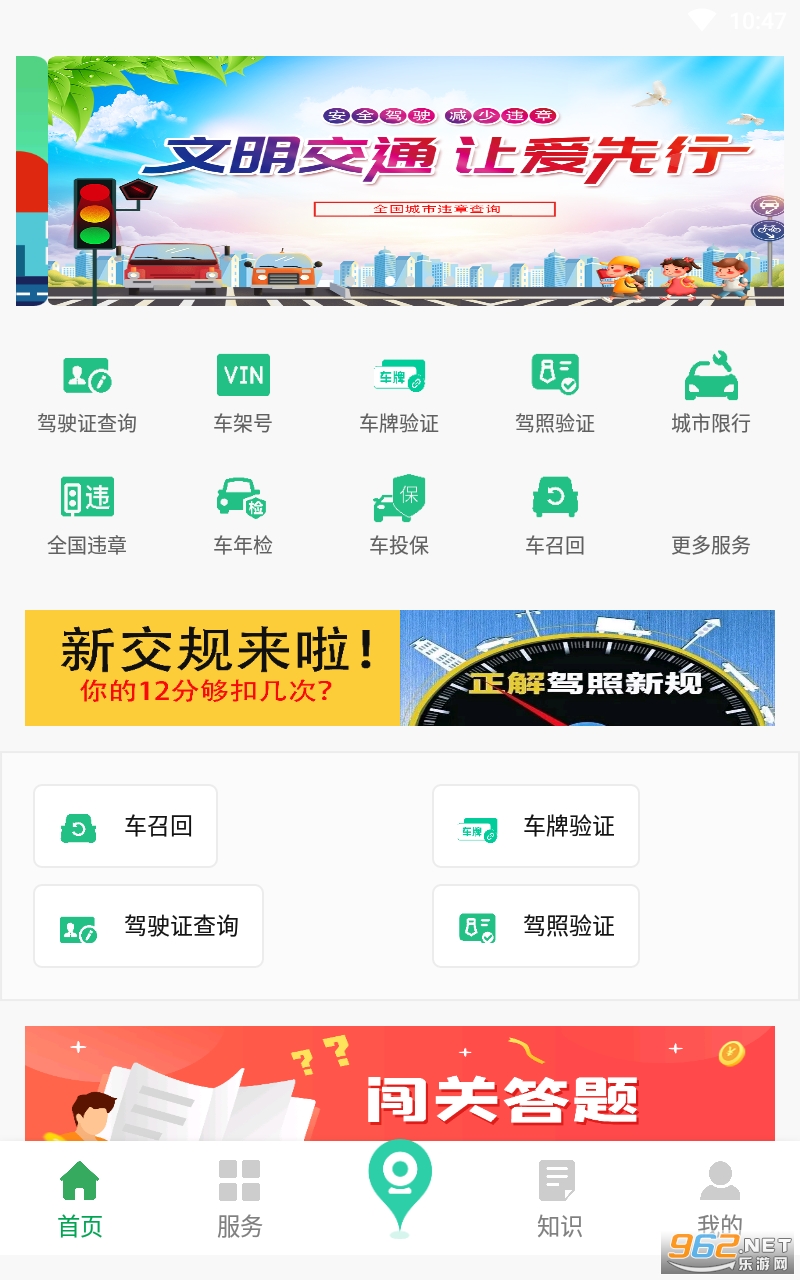Screen dimensions: 800x1280
Task: Tap the center location pin tab
Action: click(x=400, y=1185)
